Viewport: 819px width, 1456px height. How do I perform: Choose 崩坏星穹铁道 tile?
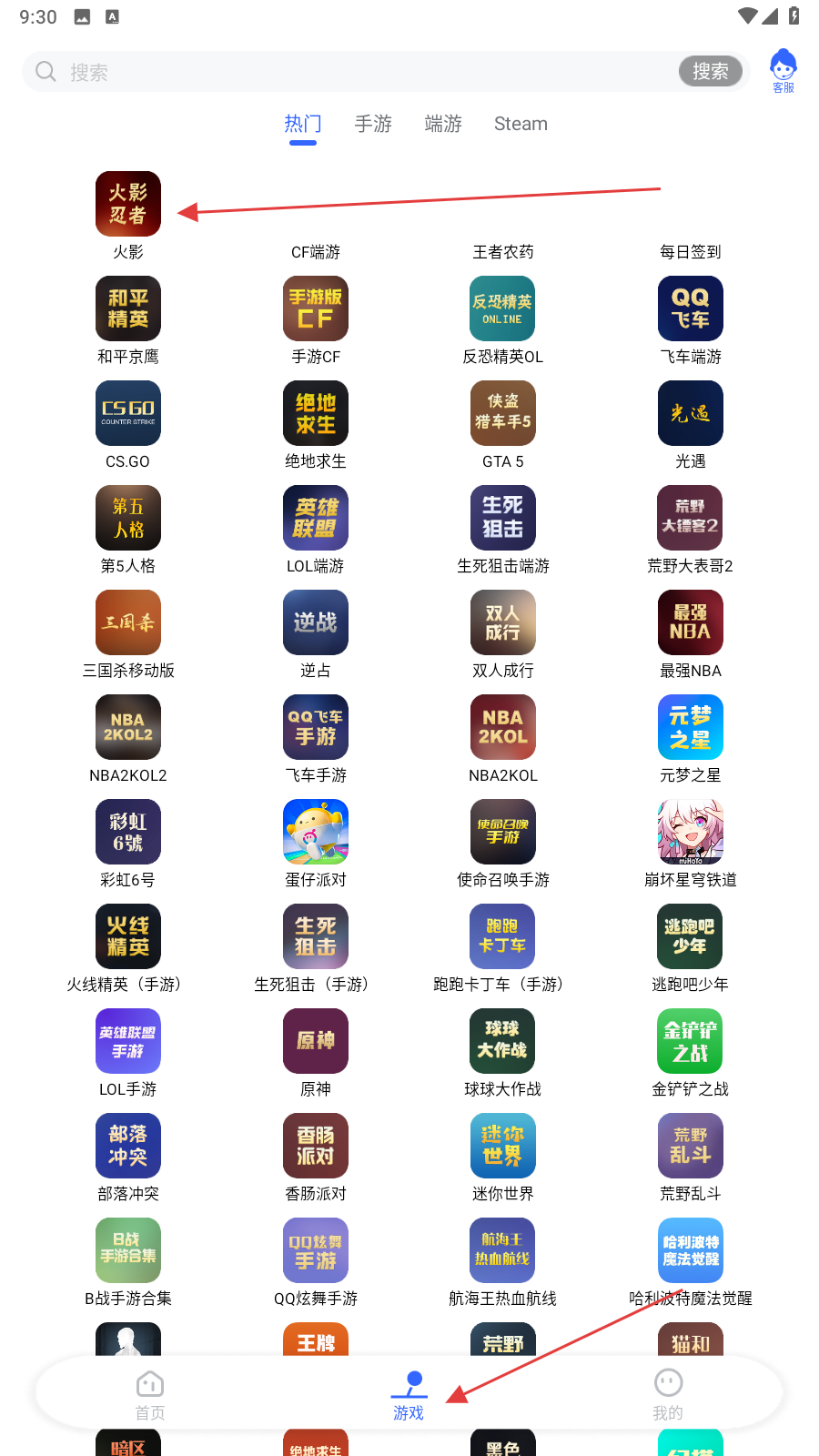pos(691,844)
